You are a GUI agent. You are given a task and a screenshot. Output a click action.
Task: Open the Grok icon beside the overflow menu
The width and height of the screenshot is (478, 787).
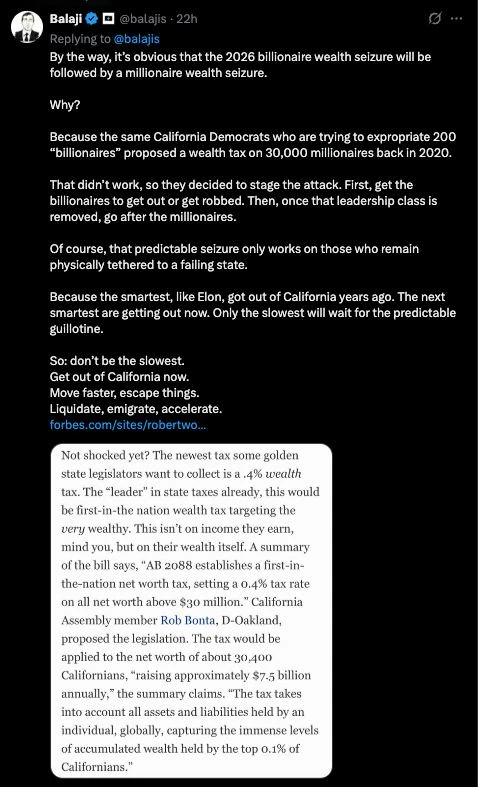(435, 19)
